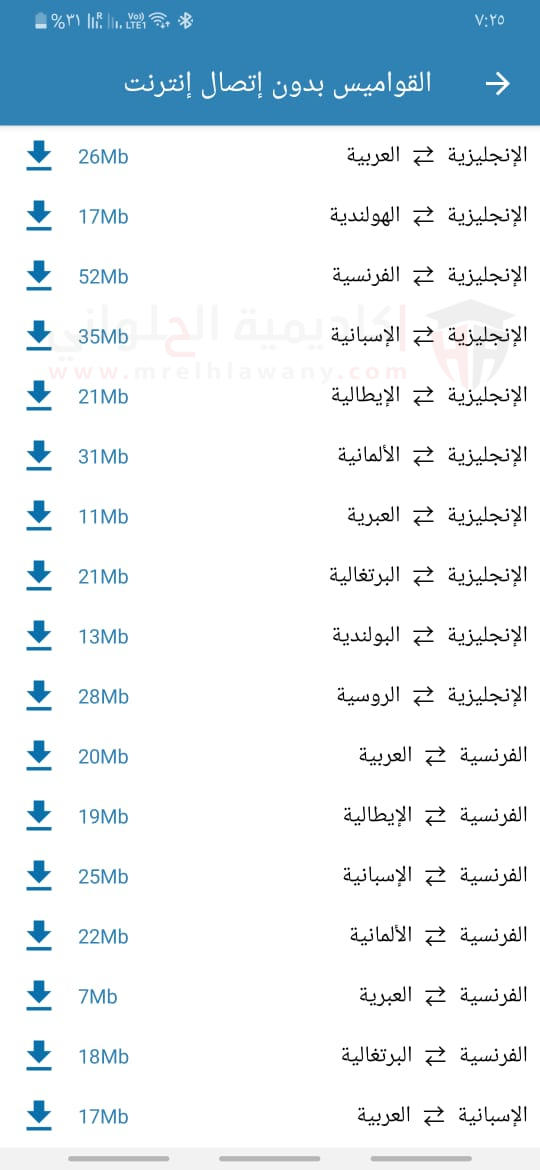Download the English–Dutch dictionary
Image resolution: width=540 pixels, height=1170 pixels.
39,216
